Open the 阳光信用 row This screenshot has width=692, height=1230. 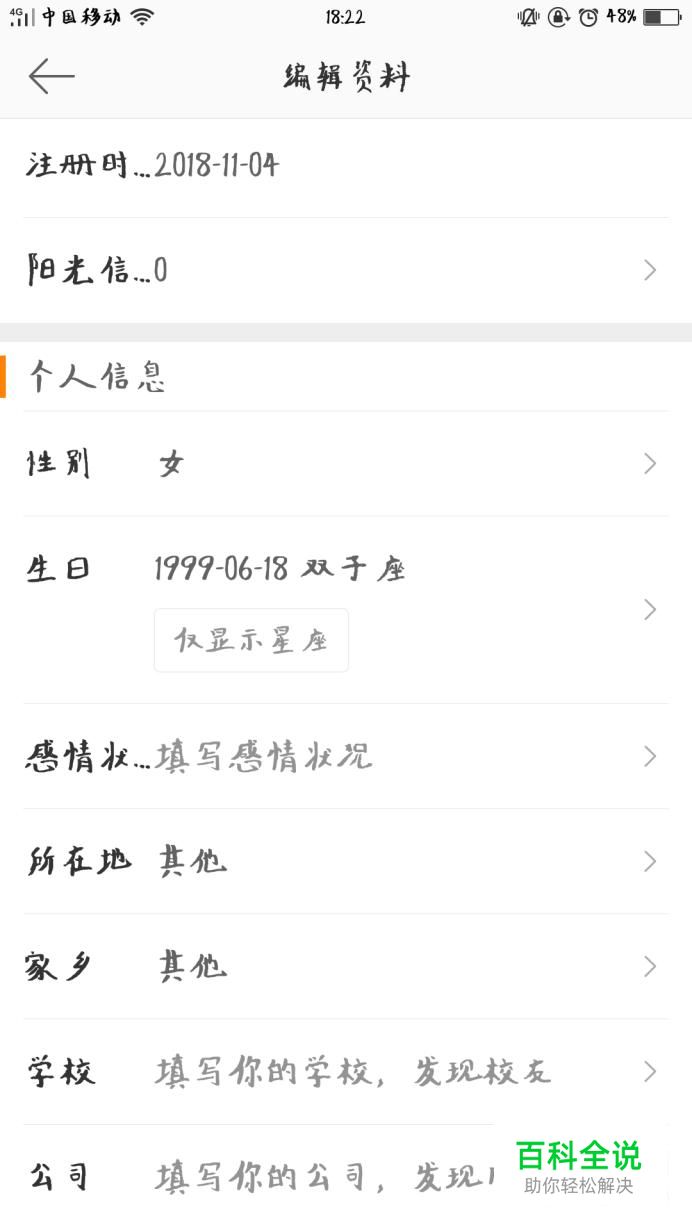click(346, 270)
